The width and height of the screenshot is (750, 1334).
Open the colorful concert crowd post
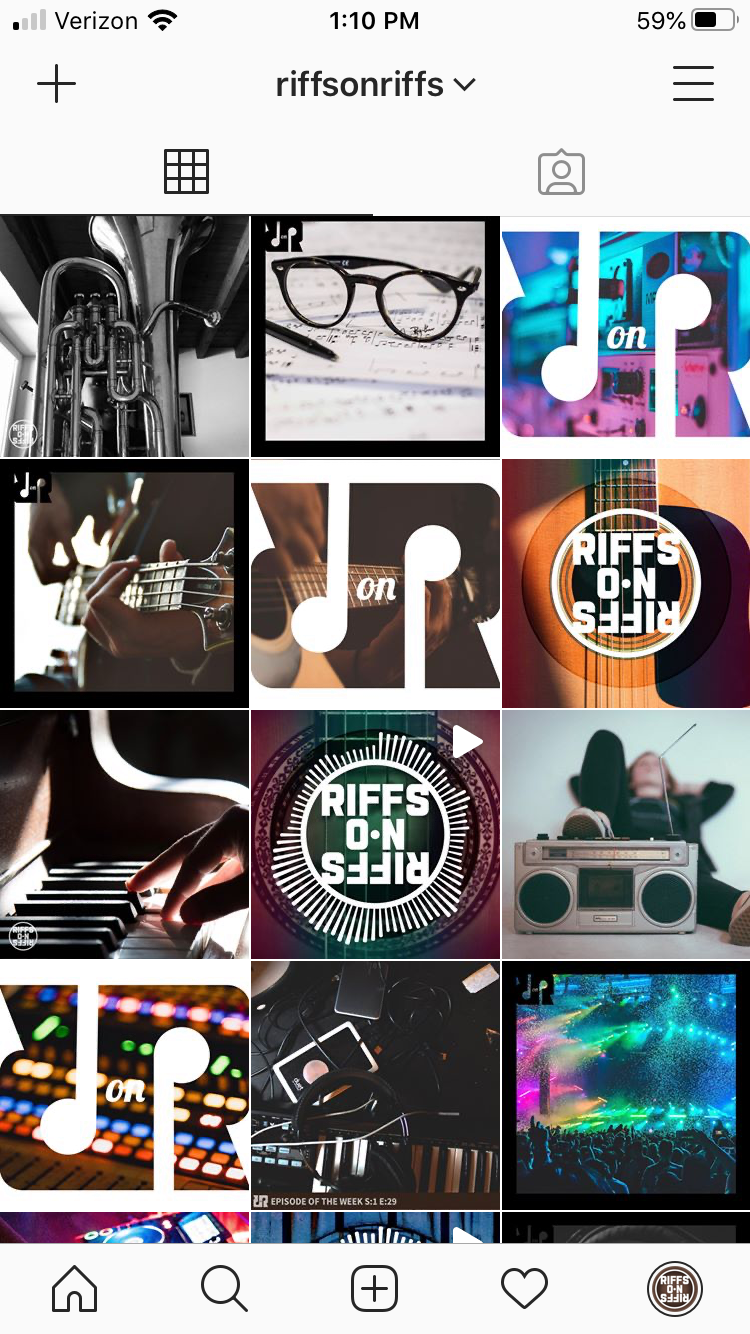click(x=626, y=1086)
